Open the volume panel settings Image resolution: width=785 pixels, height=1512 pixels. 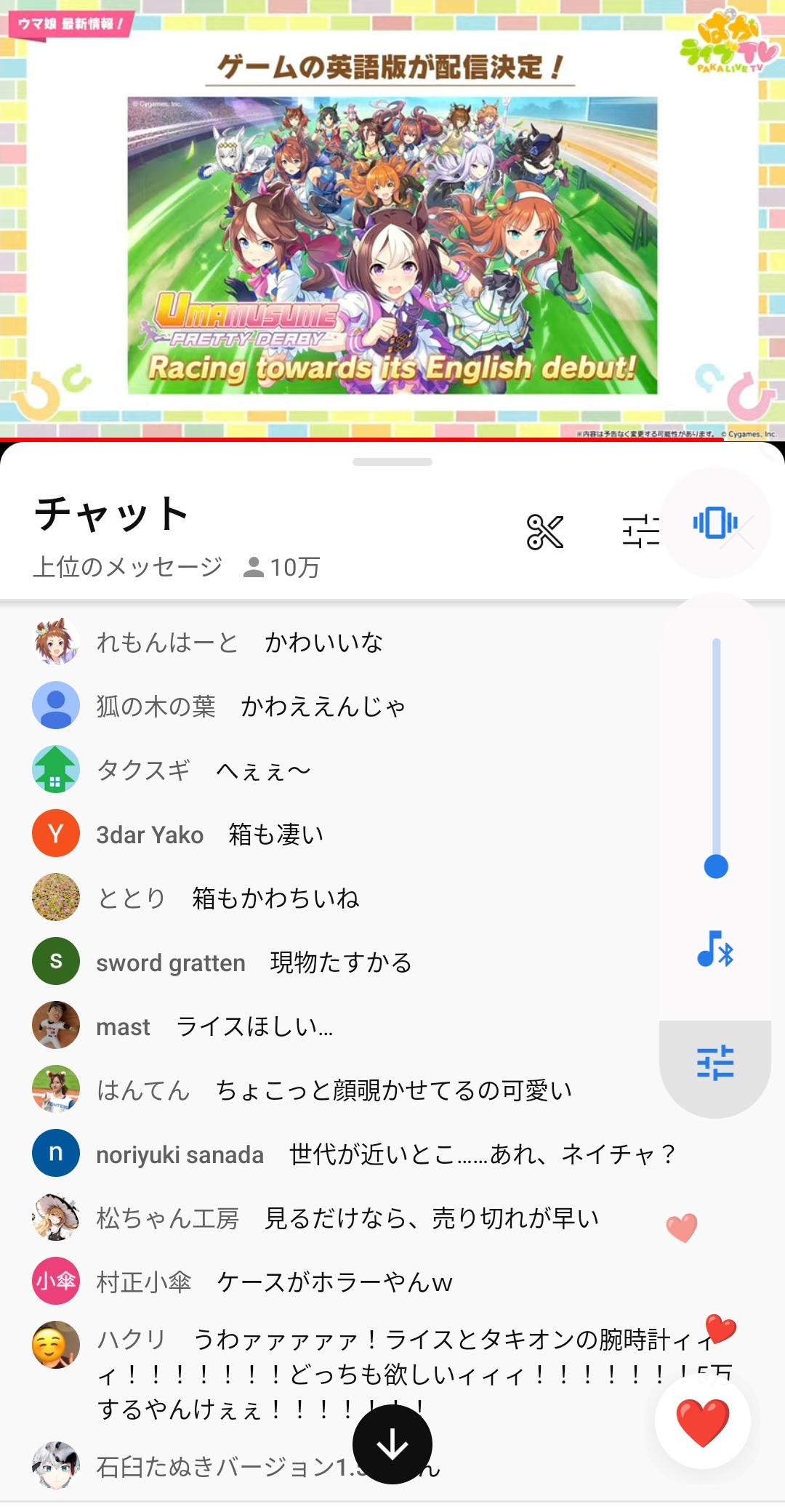coord(715,1063)
